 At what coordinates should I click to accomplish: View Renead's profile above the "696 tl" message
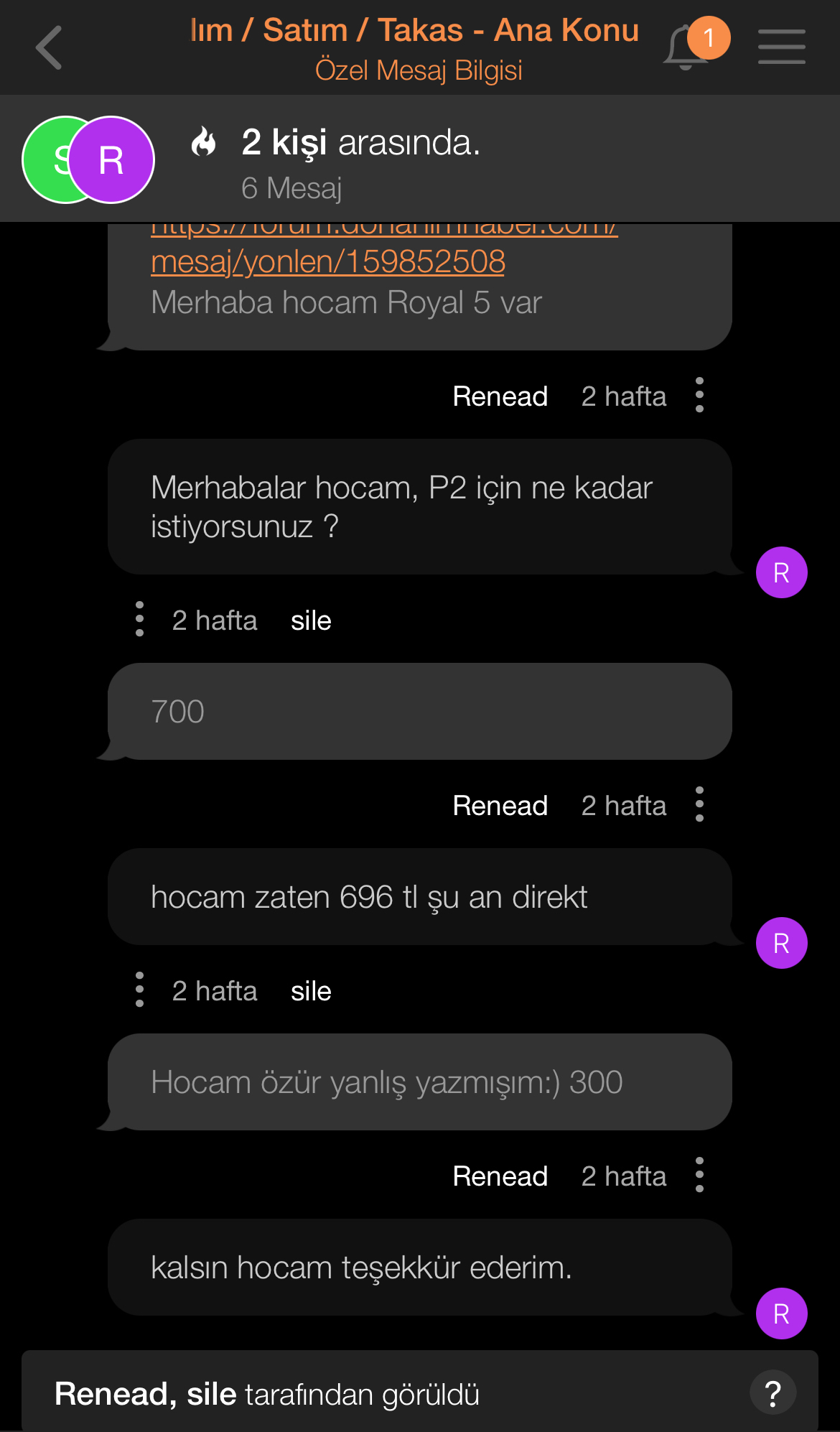pos(500,806)
